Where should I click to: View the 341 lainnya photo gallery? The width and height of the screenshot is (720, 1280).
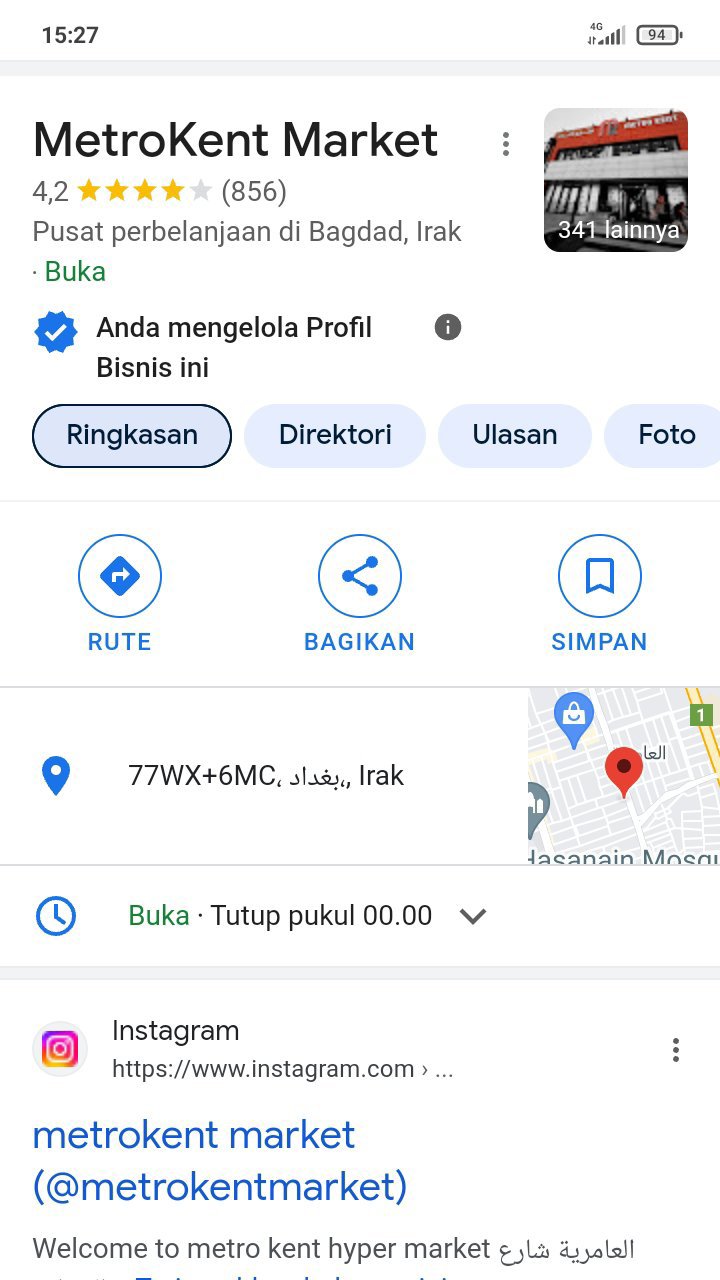616,180
